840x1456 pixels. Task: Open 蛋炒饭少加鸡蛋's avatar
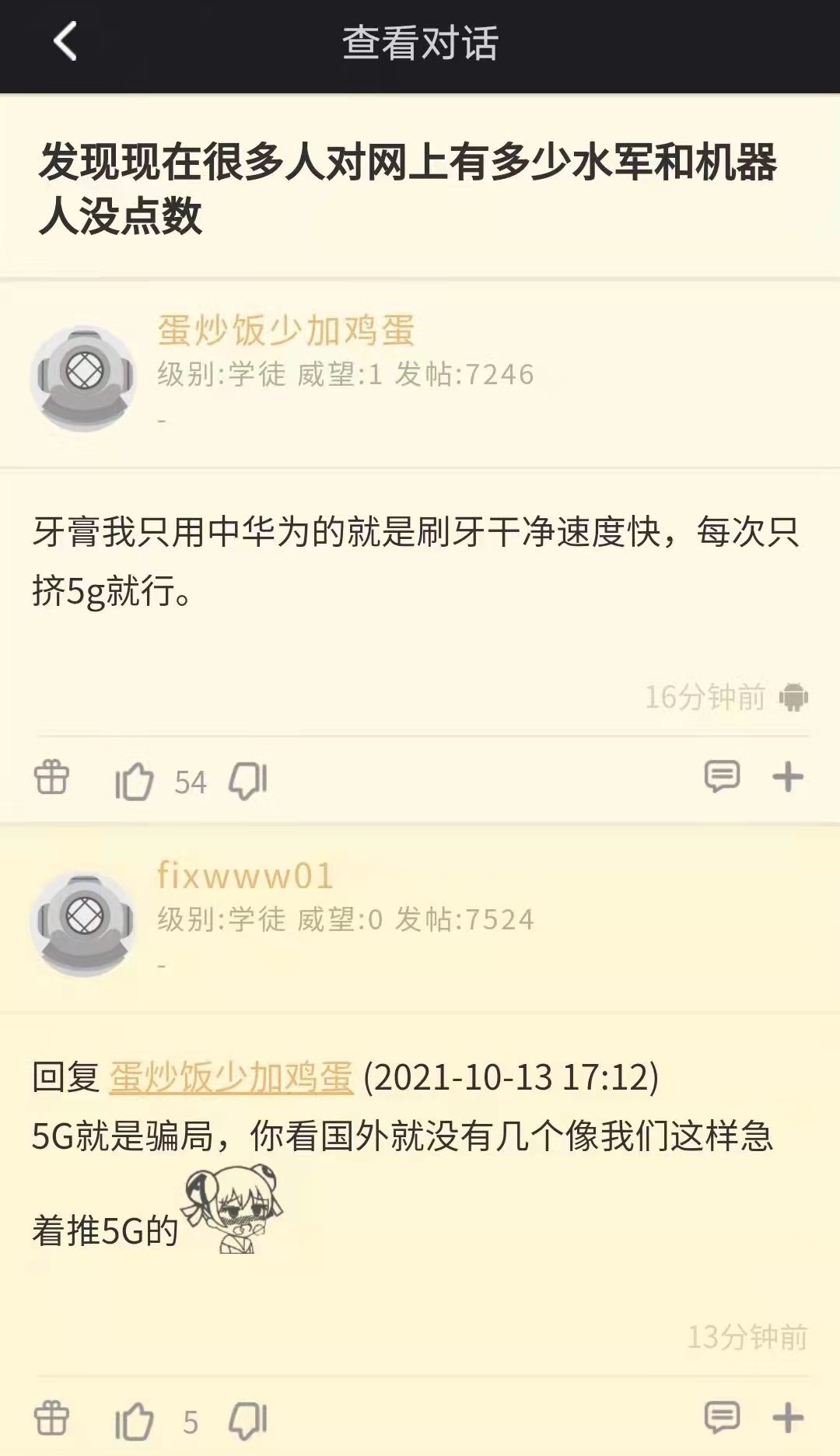(x=83, y=379)
